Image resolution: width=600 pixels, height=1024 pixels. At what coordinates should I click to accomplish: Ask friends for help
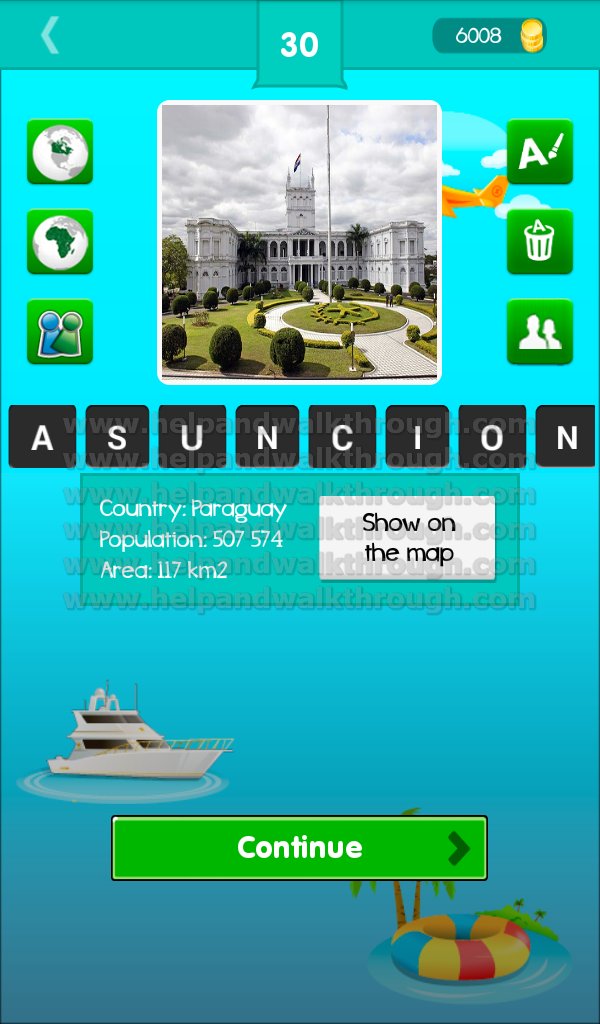539,331
